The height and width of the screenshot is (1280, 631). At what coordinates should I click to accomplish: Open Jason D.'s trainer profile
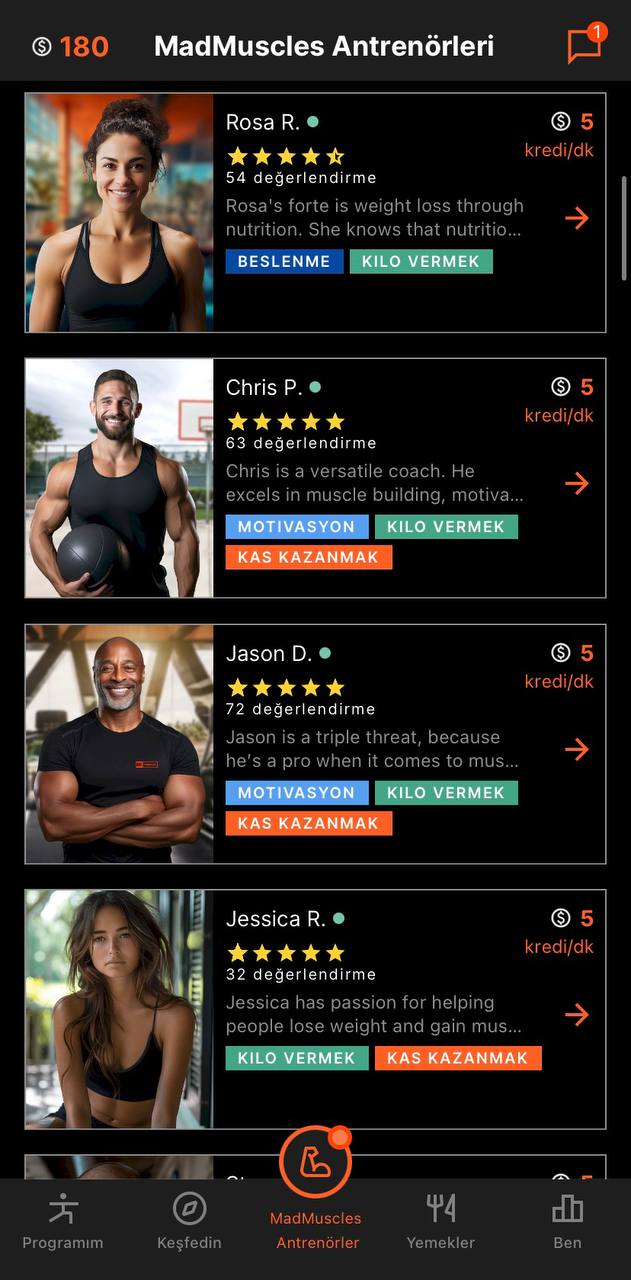(x=315, y=744)
